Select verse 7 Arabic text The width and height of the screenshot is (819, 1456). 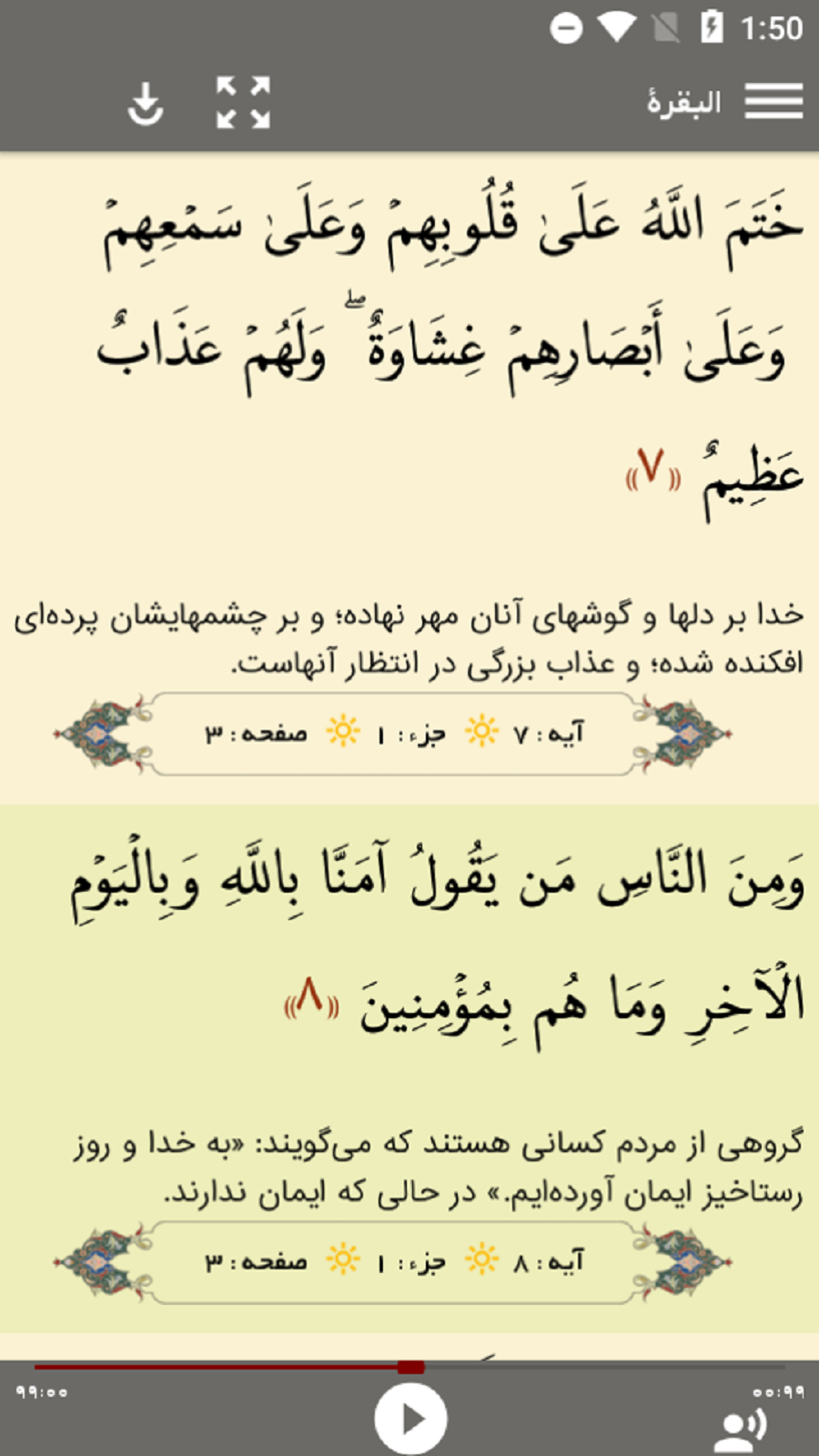(450, 350)
